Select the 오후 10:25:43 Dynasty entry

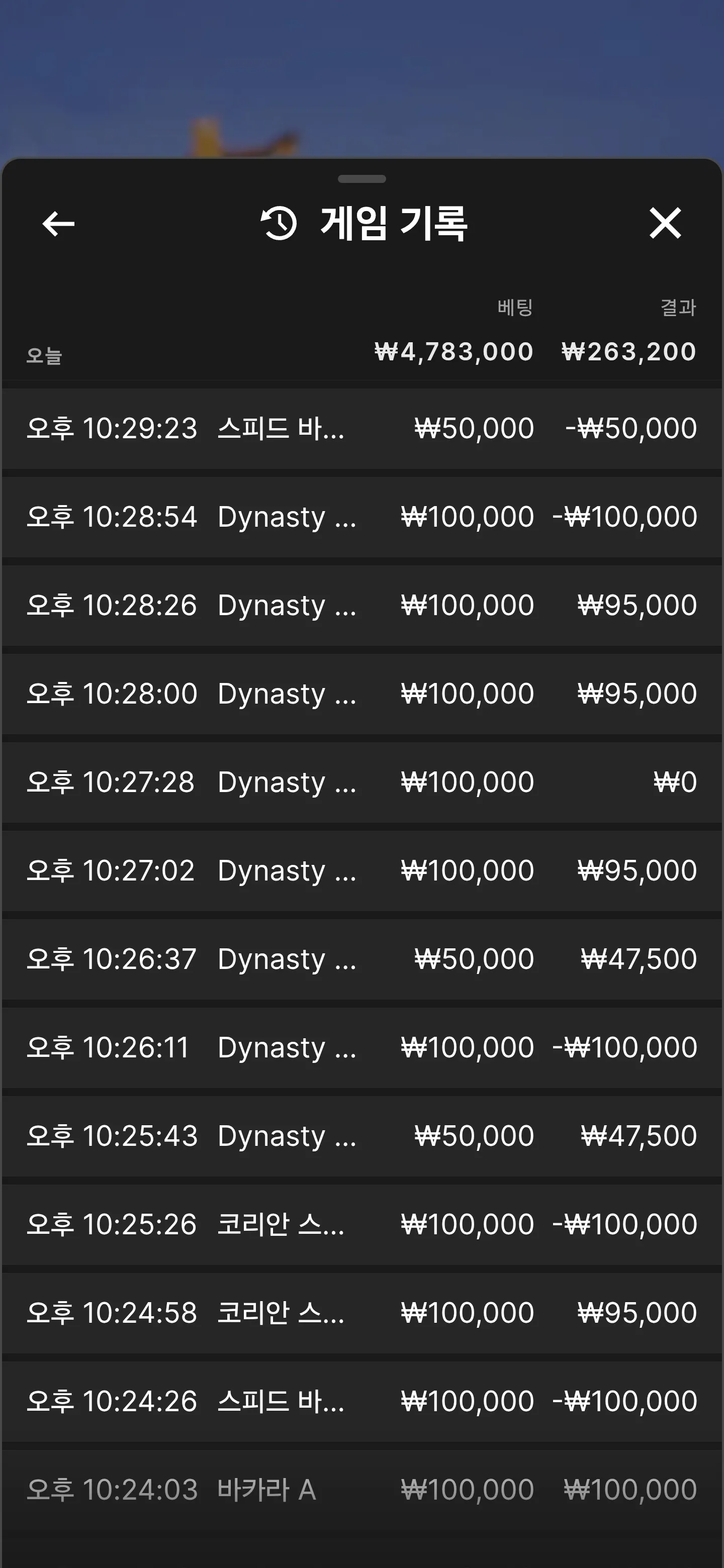point(361,1136)
